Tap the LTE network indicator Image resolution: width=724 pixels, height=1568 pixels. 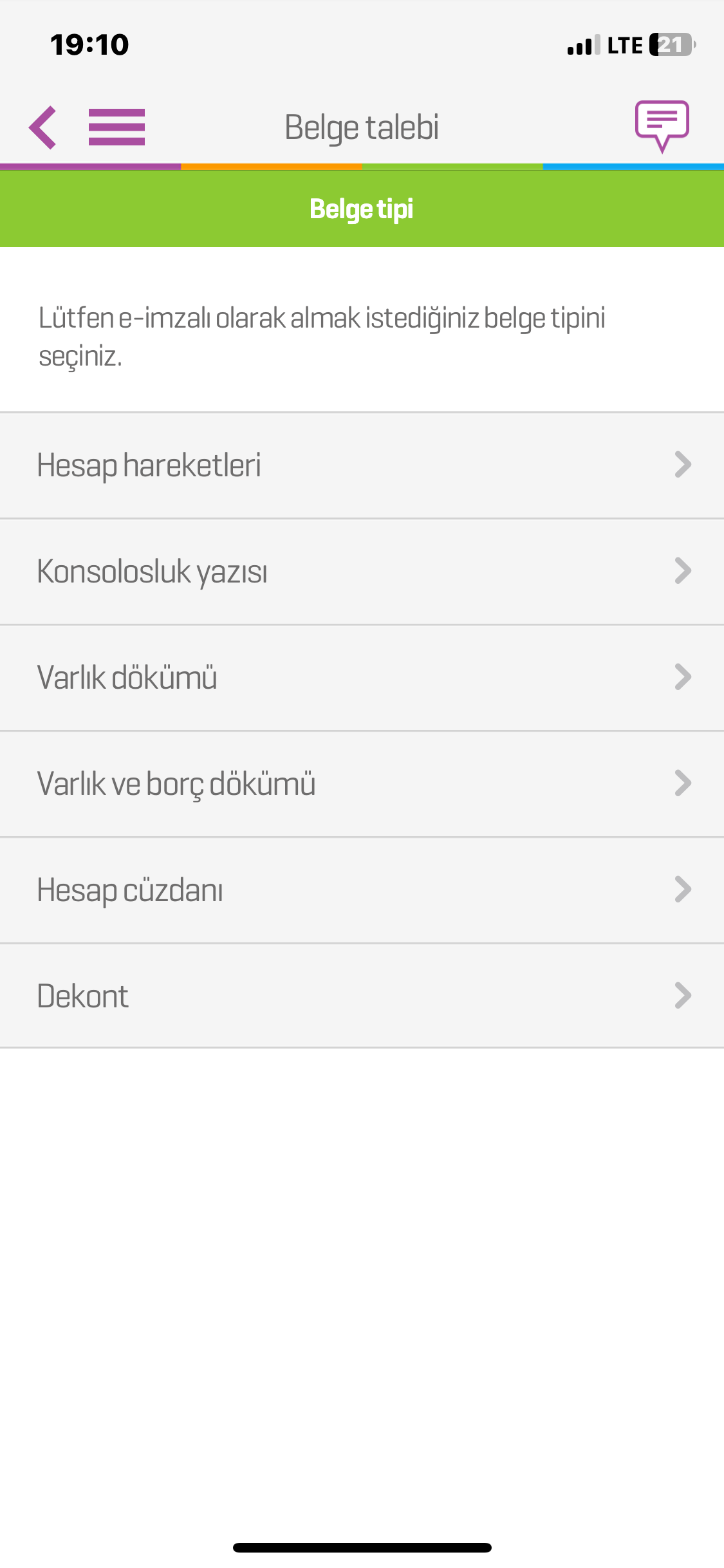pyautogui.click(x=623, y=44)
